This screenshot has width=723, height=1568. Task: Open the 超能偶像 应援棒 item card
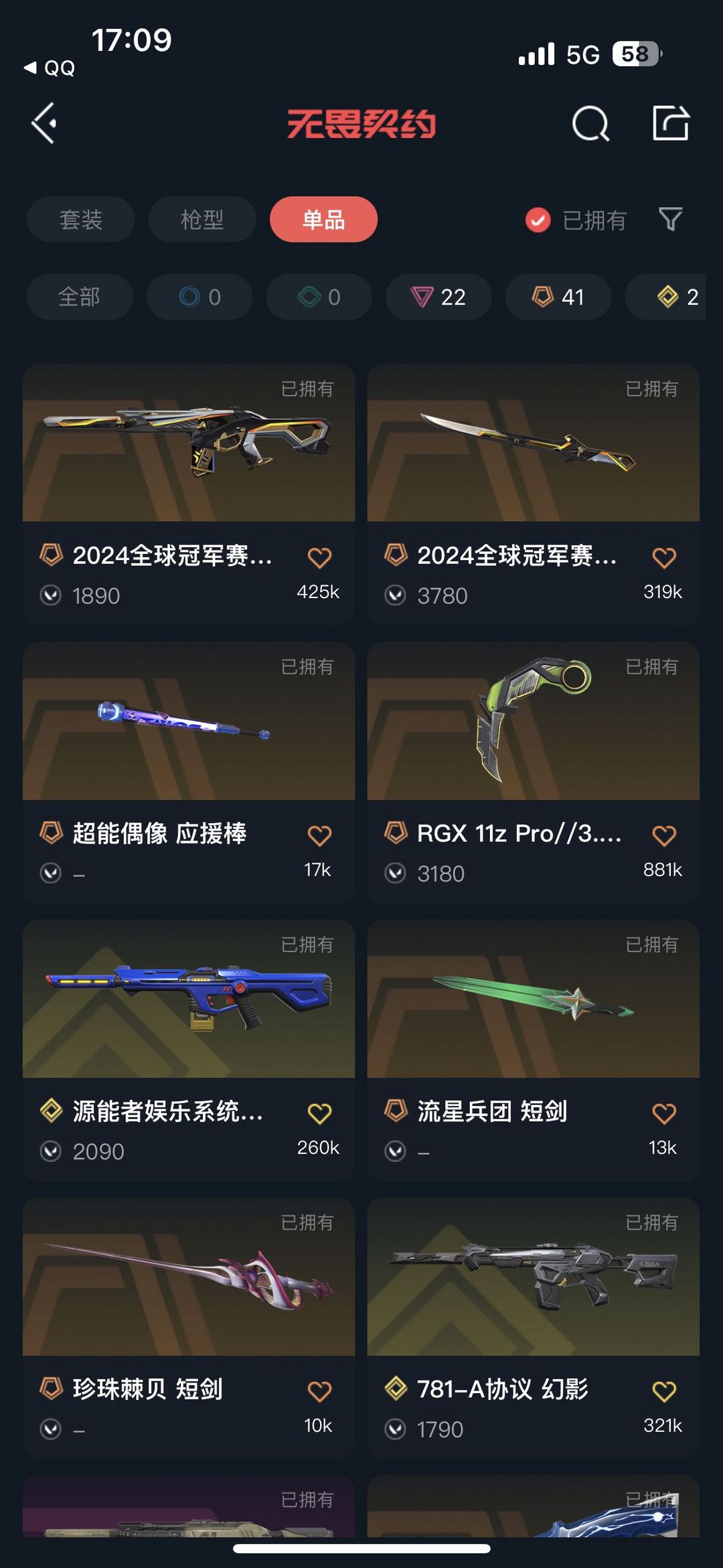pos(189,772)
